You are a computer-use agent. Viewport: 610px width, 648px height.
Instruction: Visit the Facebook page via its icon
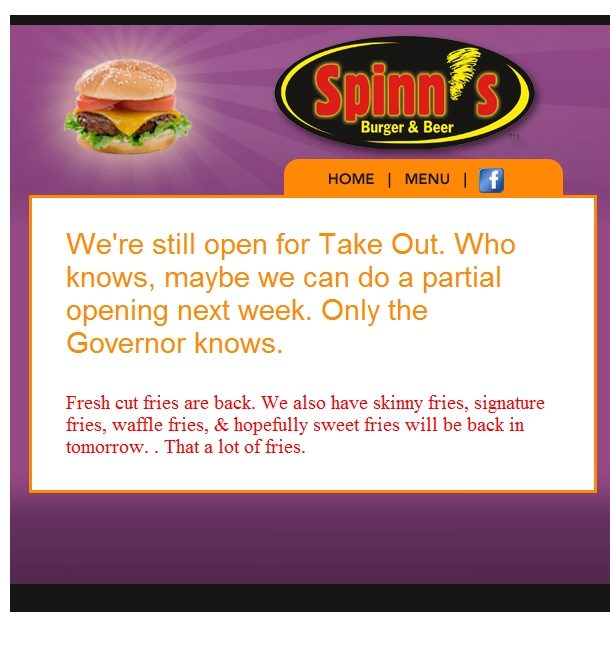(491, 180)
